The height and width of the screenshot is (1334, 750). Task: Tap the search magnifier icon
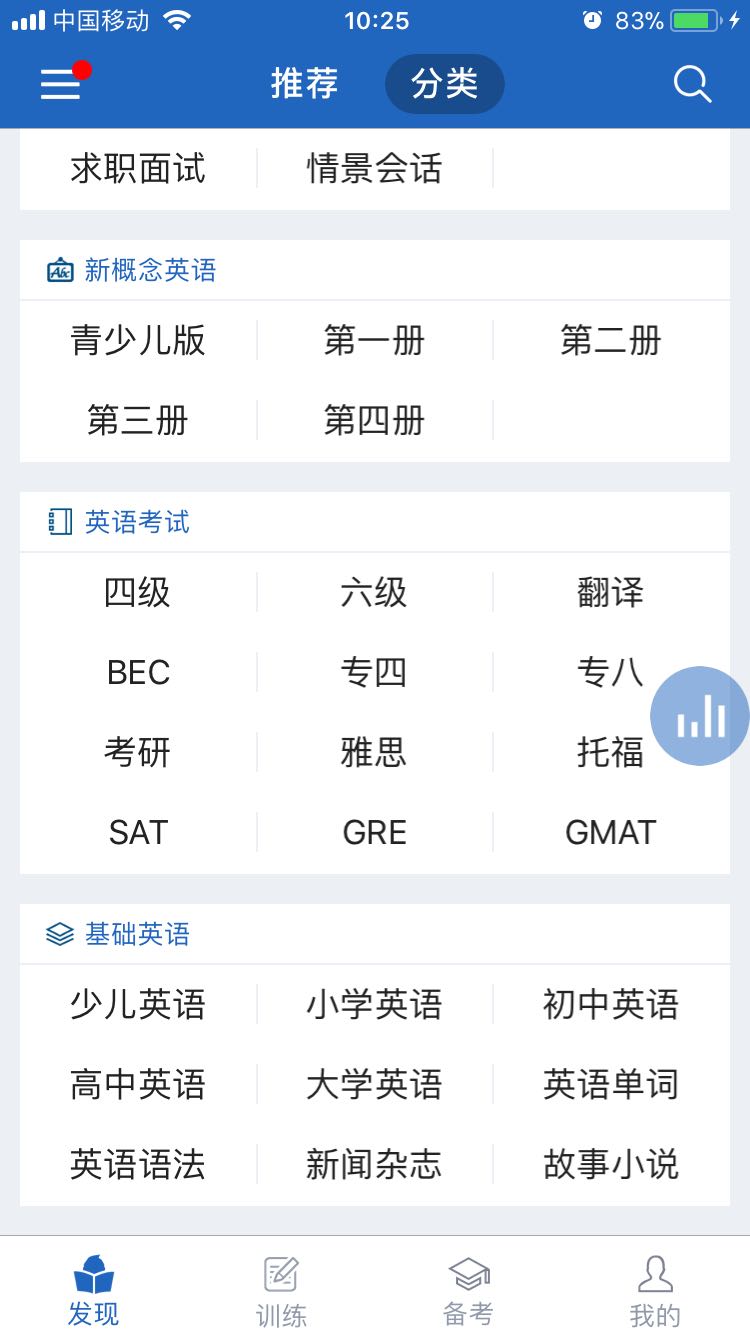692,84
